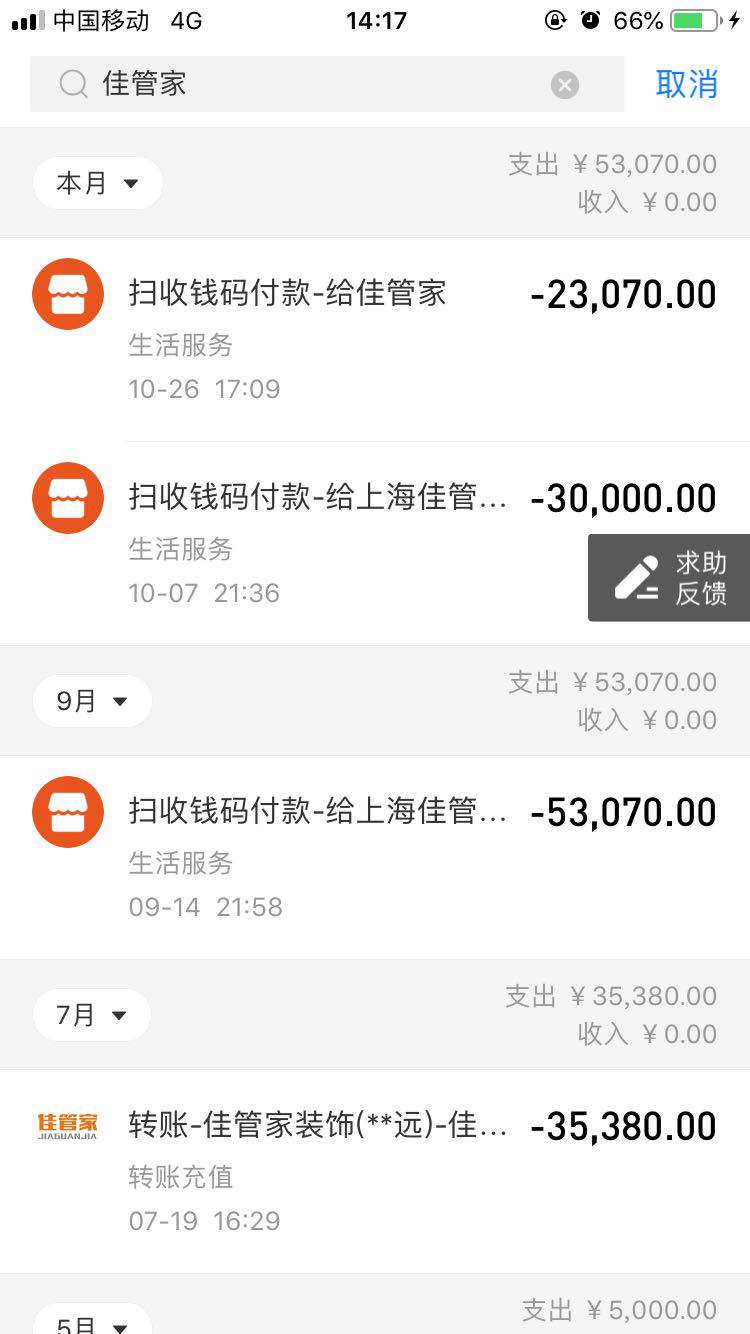Open the 转账-佳管家装饰 transfer of -35,380.00
The width and height of the screenshot is (750, 1334).
[375, 1172]
